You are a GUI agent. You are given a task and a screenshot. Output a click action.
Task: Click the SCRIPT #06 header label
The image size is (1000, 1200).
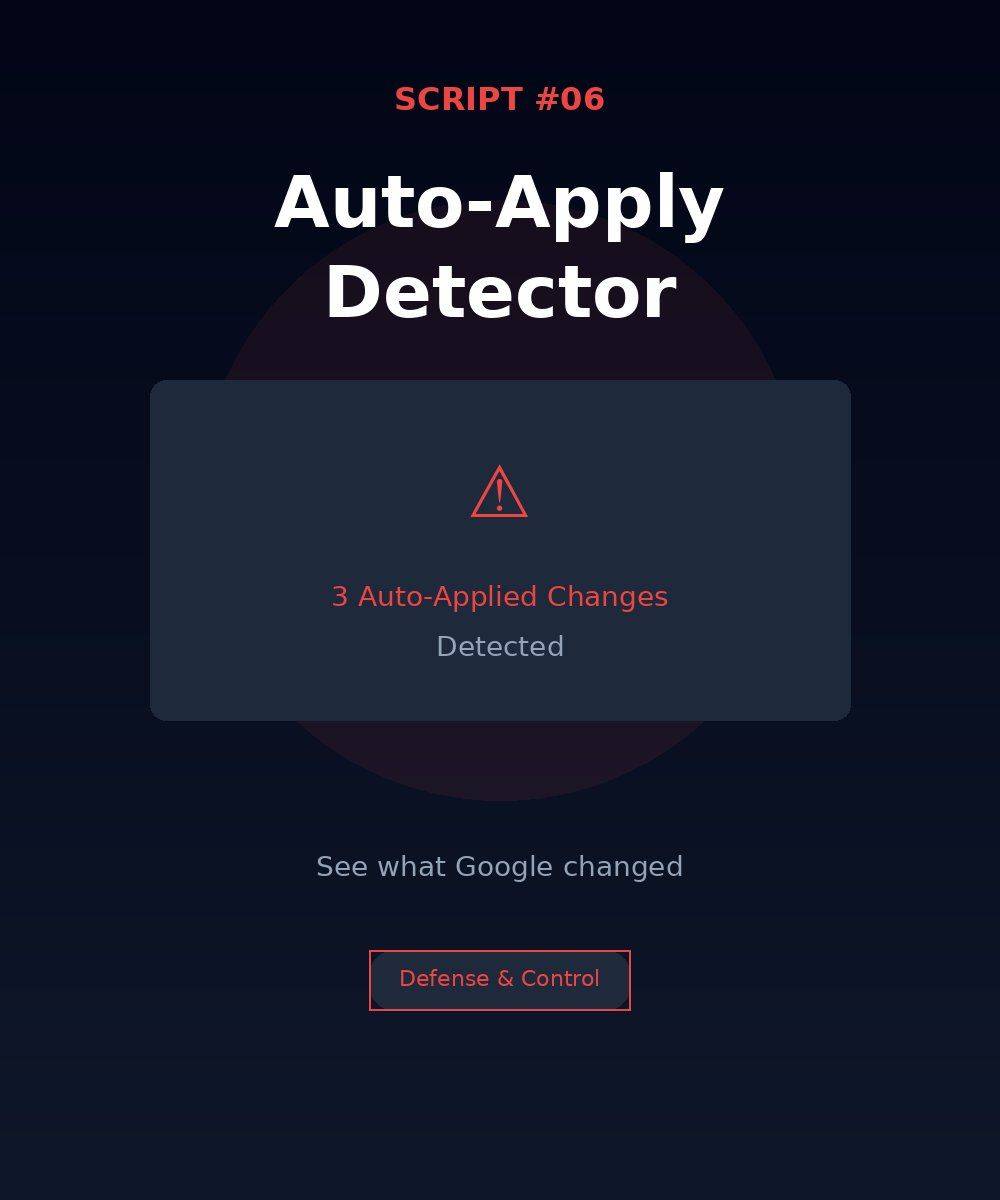tap(500, 99)
